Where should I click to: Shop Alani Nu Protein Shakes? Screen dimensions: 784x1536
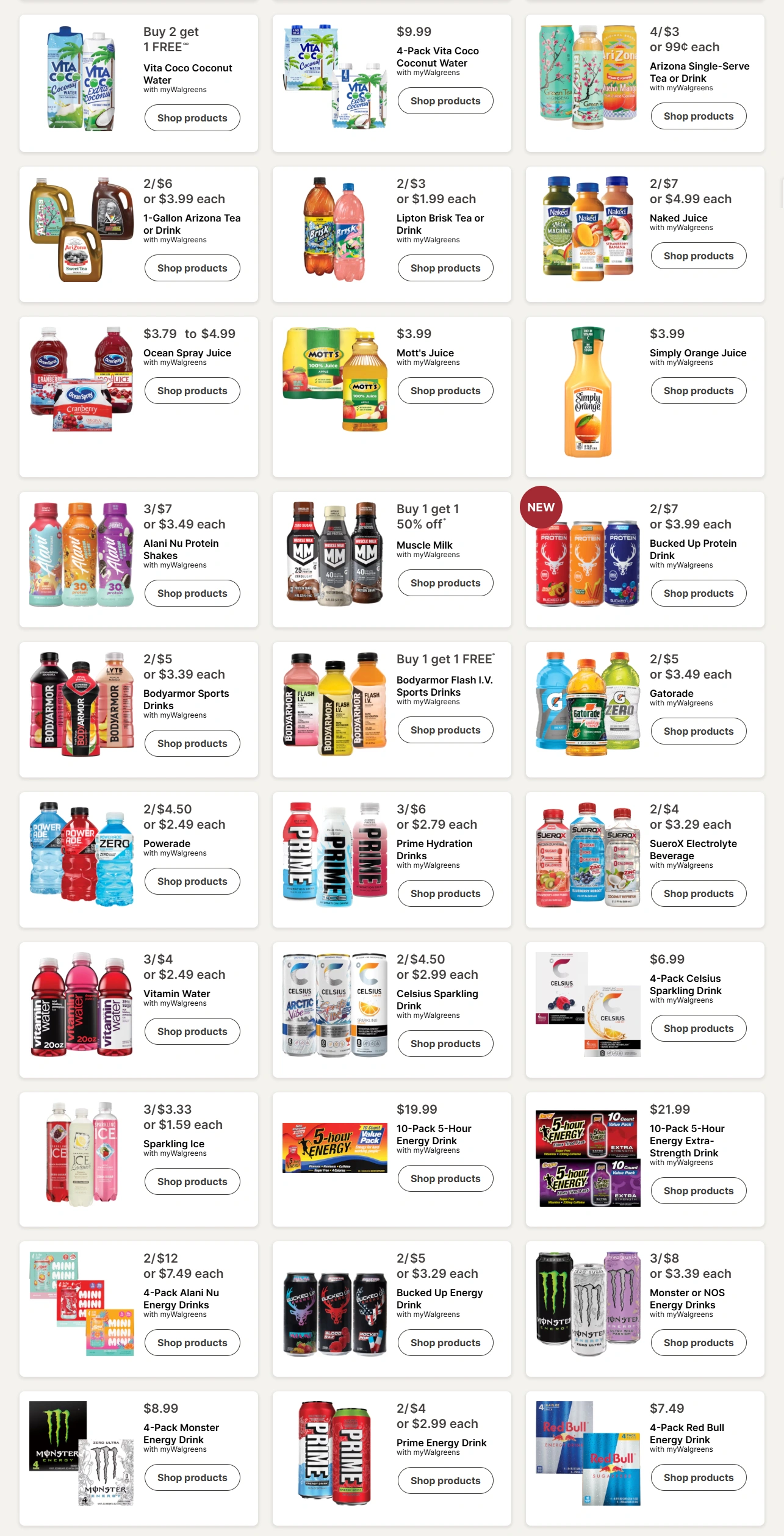[192, 593]
